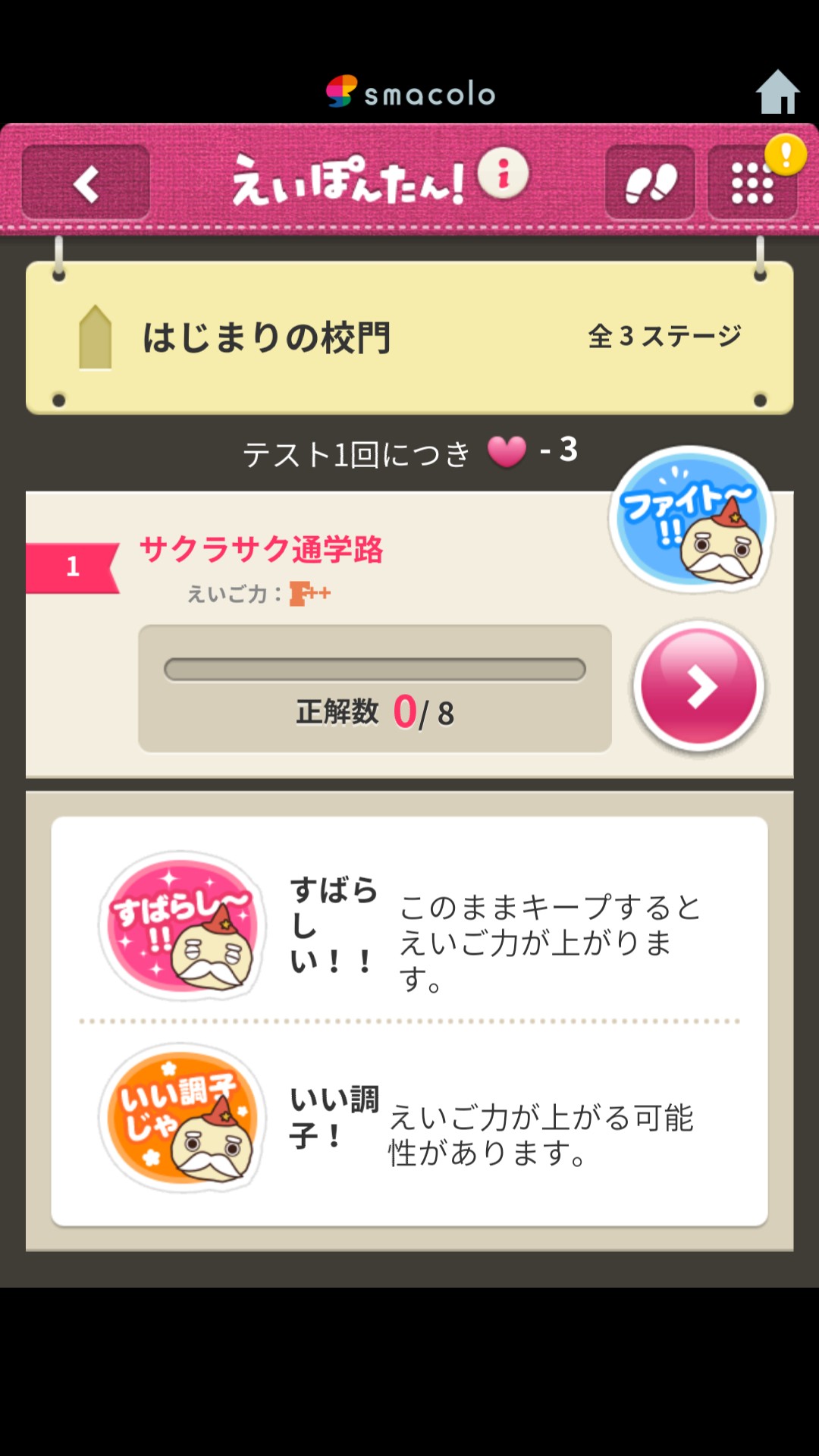Open the dotted grid menu button
819x1456 pixels.
(752, 183)
